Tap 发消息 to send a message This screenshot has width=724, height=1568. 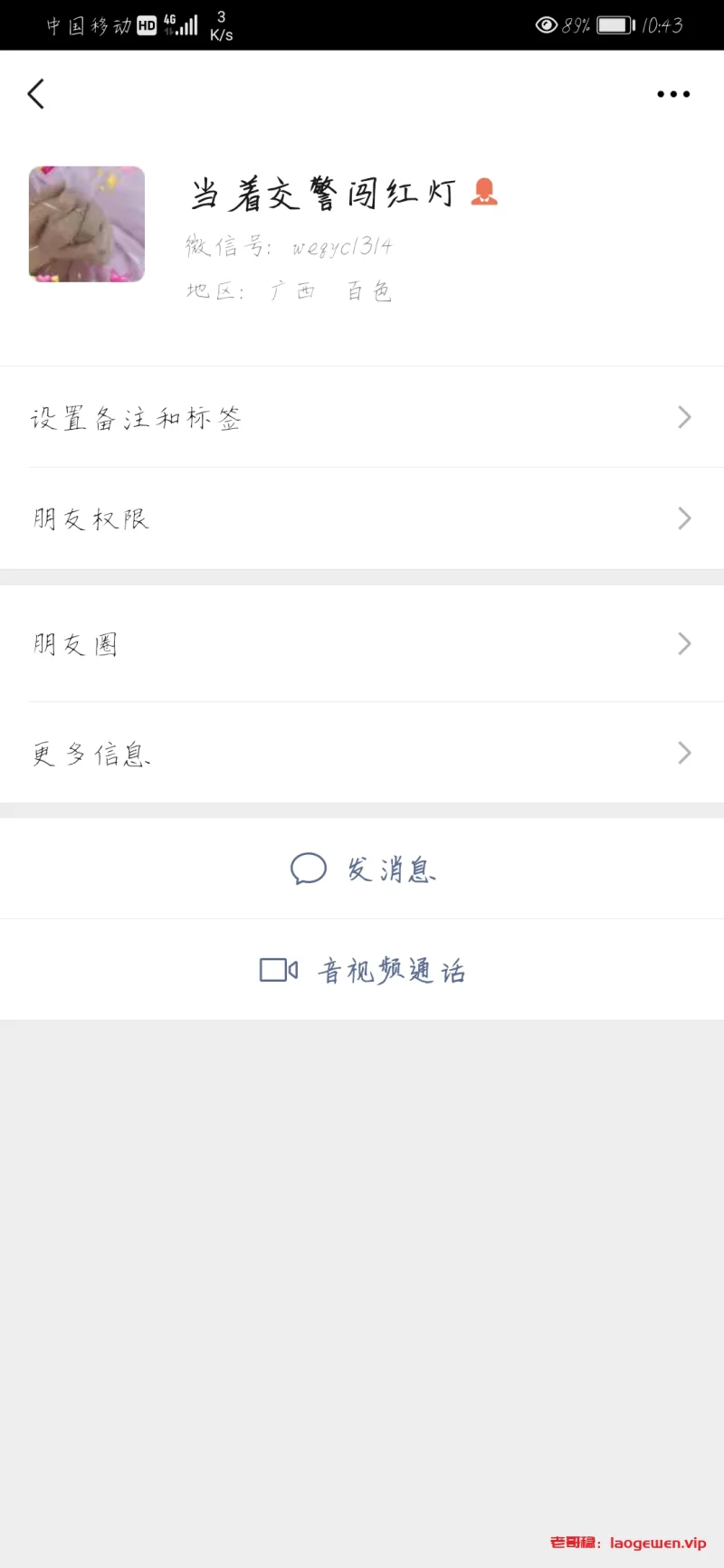click(x=362, y=869)
